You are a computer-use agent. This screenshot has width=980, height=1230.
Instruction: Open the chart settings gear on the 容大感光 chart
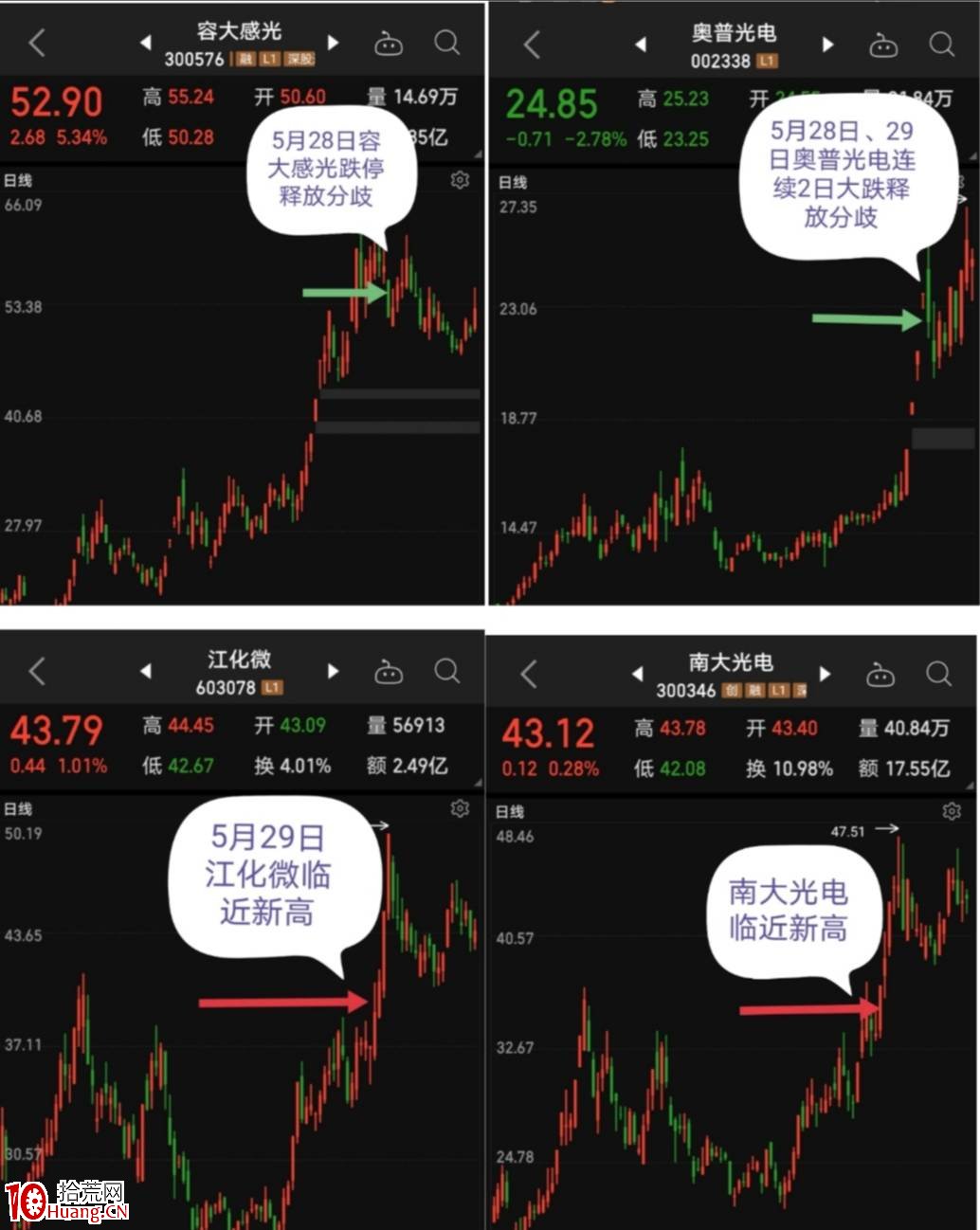click(460, 180)
